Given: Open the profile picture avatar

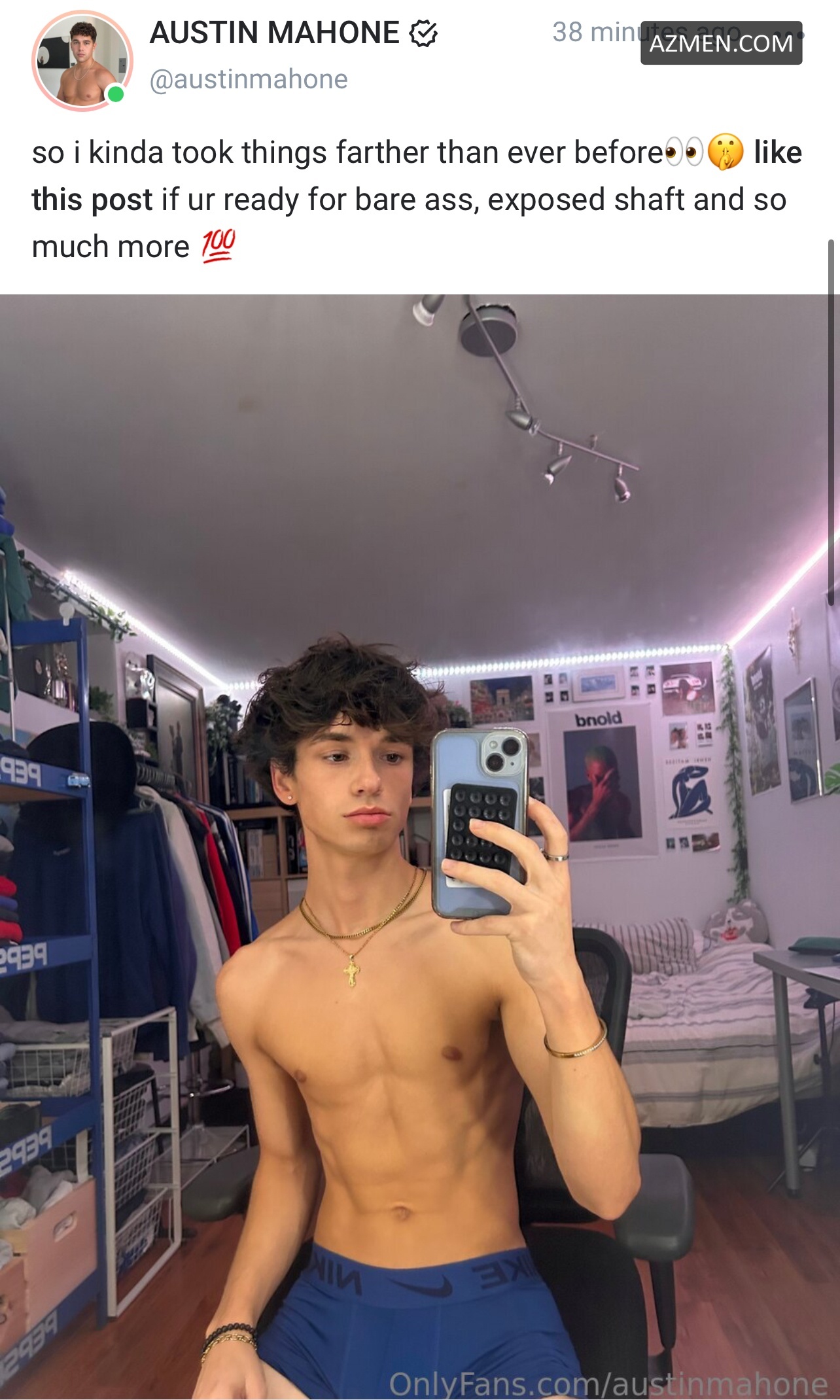Looking at the screenshot, I should 82,61.
